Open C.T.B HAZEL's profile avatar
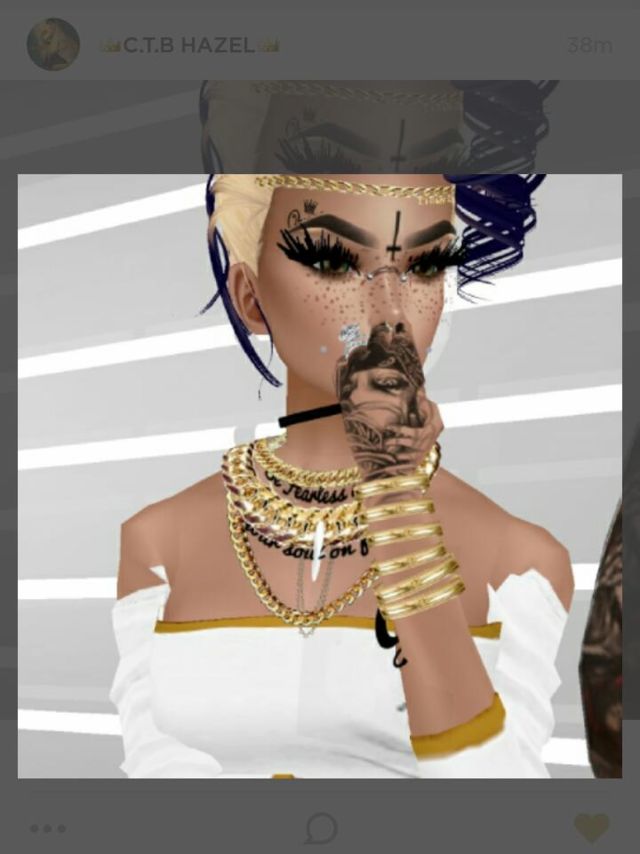 click(53, 44)
